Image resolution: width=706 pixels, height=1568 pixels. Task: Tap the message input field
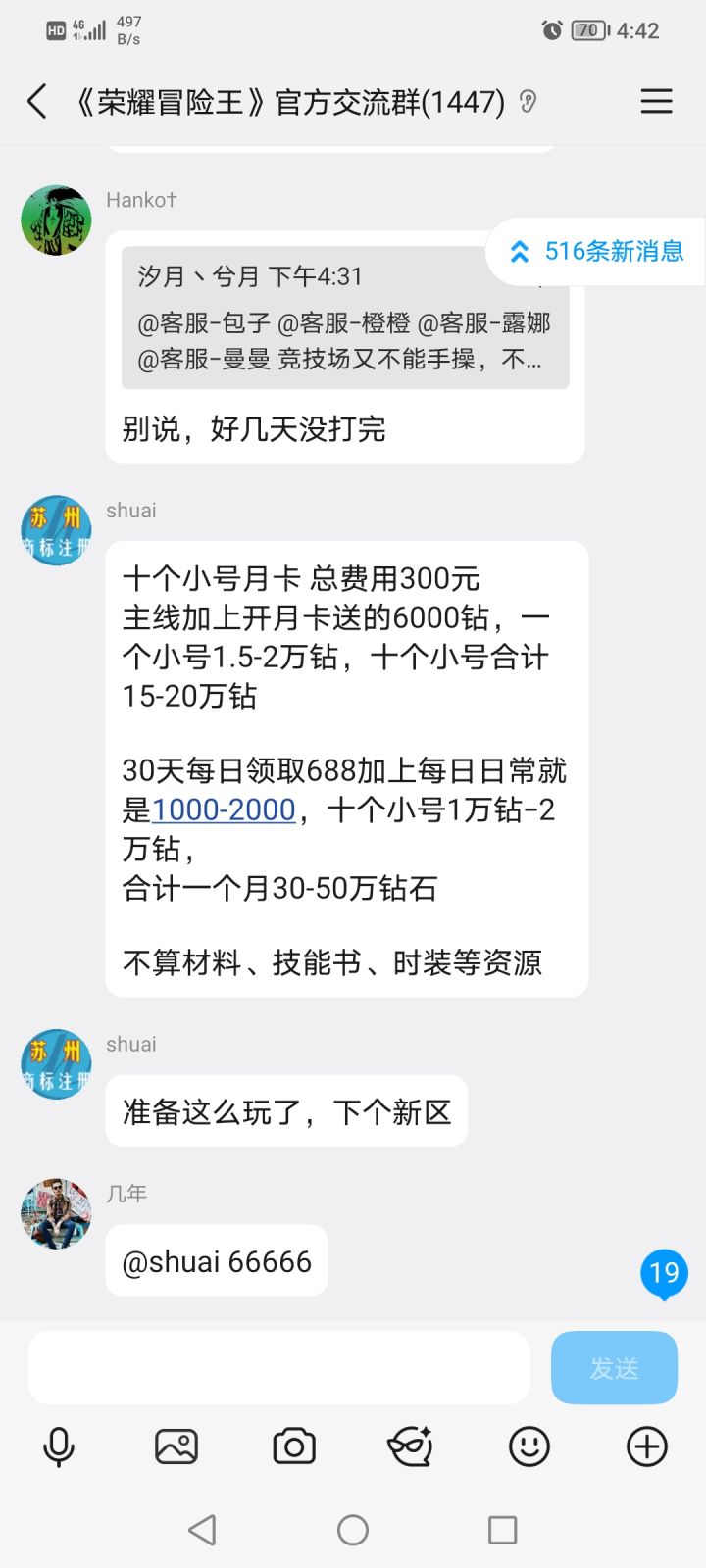point(277,1367)
